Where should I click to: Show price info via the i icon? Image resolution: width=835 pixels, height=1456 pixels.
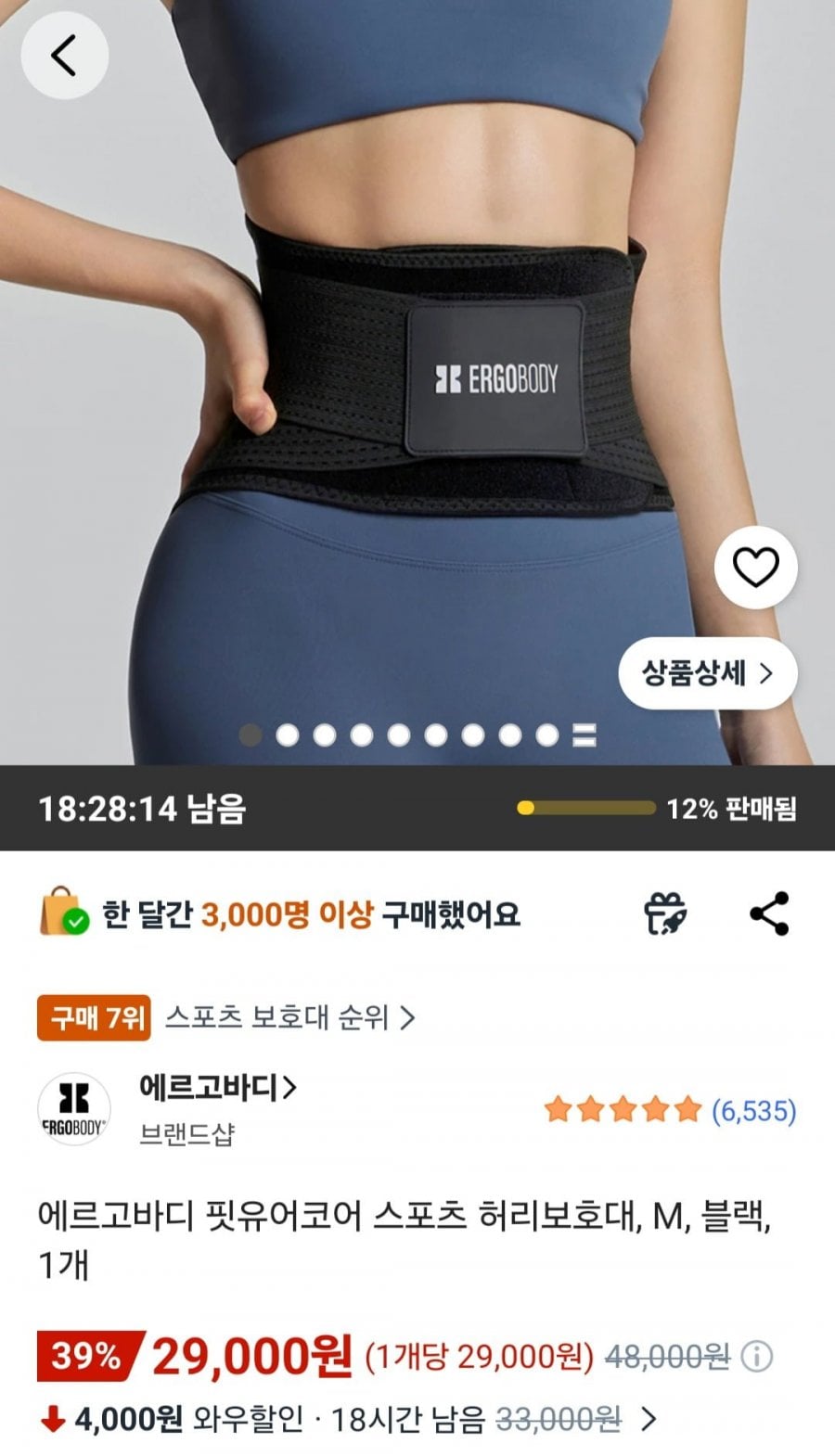[x=757, y=1357]
